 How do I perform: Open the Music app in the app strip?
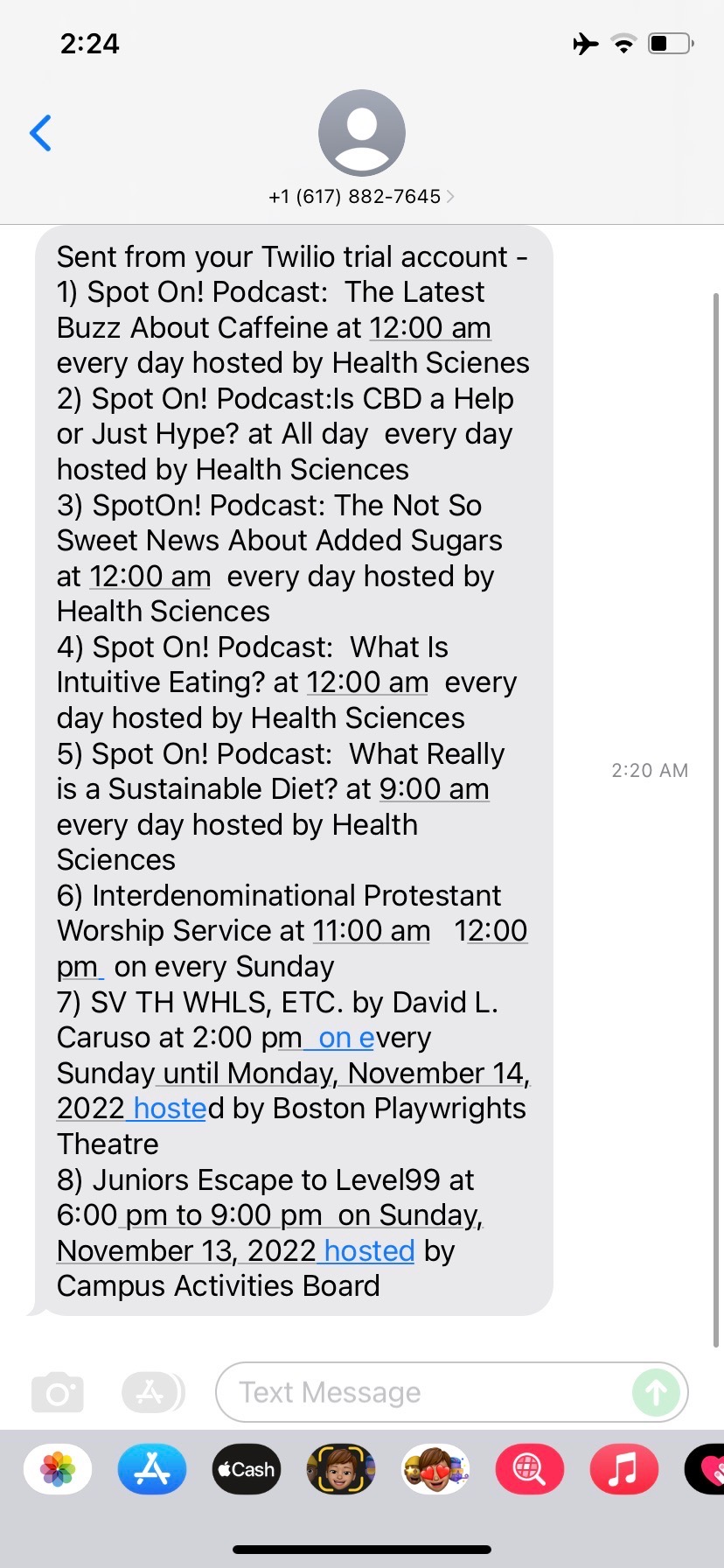pos(623,1469)
